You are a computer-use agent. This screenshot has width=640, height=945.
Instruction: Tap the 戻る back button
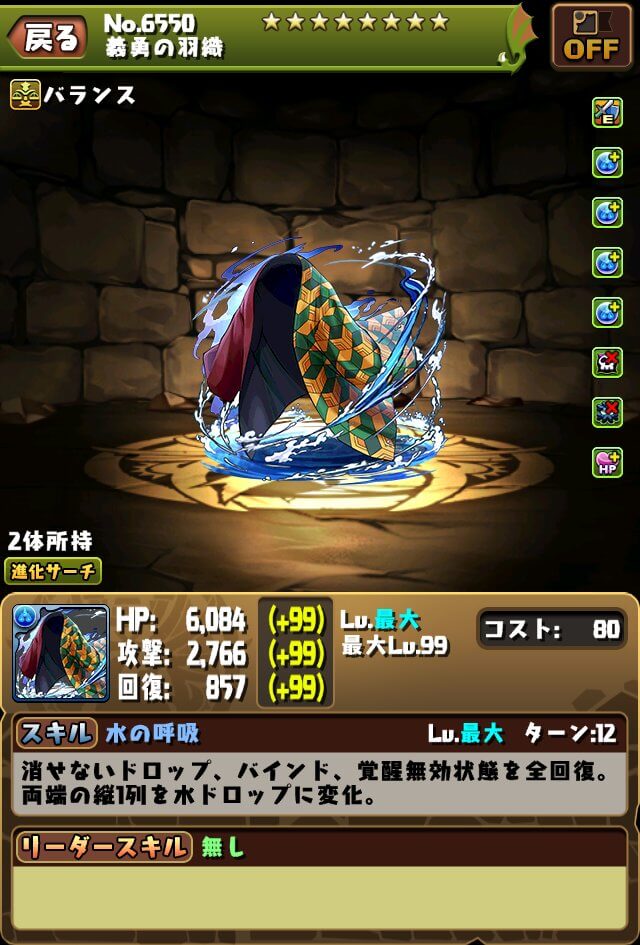point(47,38)
